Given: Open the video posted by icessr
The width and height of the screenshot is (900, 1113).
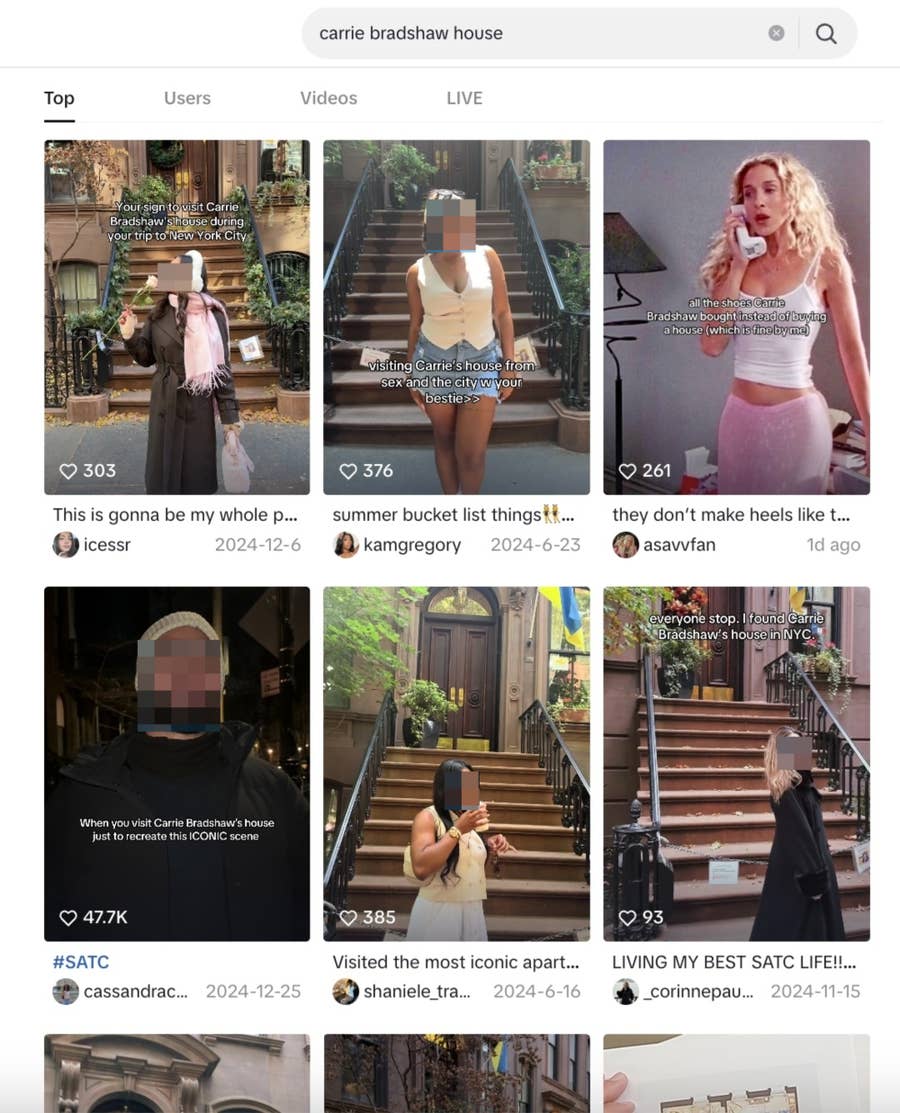Looking at the screenshot, I should click(x=177, y=317).
